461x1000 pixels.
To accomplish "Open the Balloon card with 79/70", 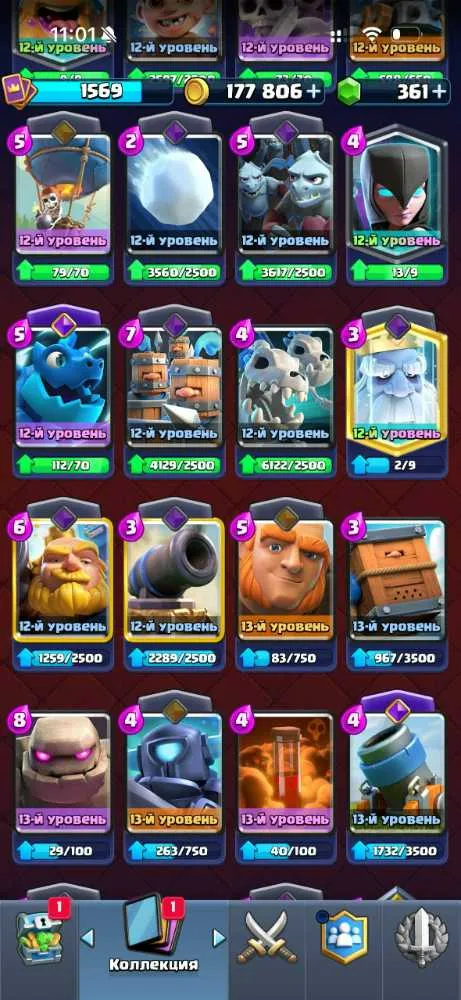I will (x=63, y=198).
